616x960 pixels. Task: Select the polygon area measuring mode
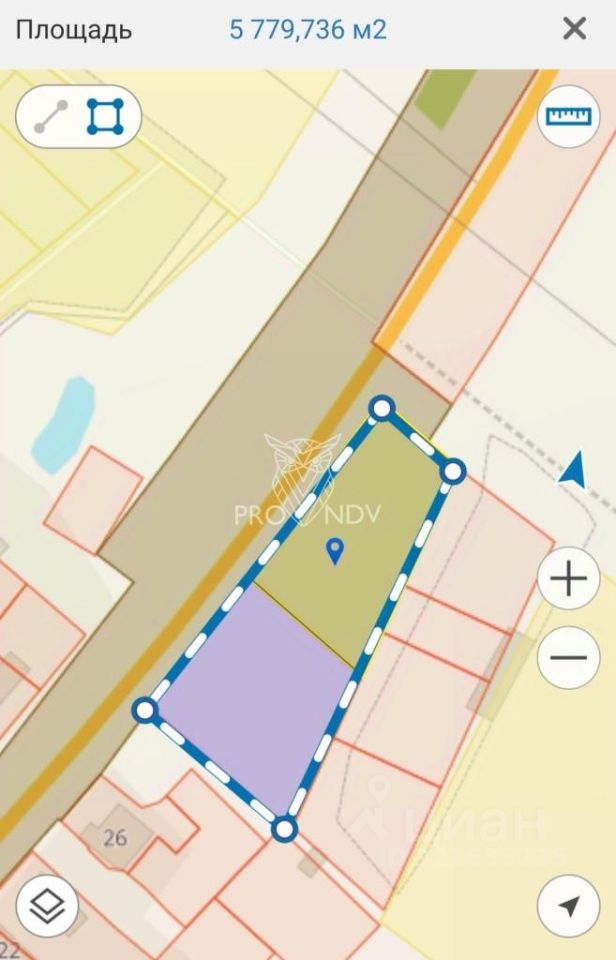(105, 117)
